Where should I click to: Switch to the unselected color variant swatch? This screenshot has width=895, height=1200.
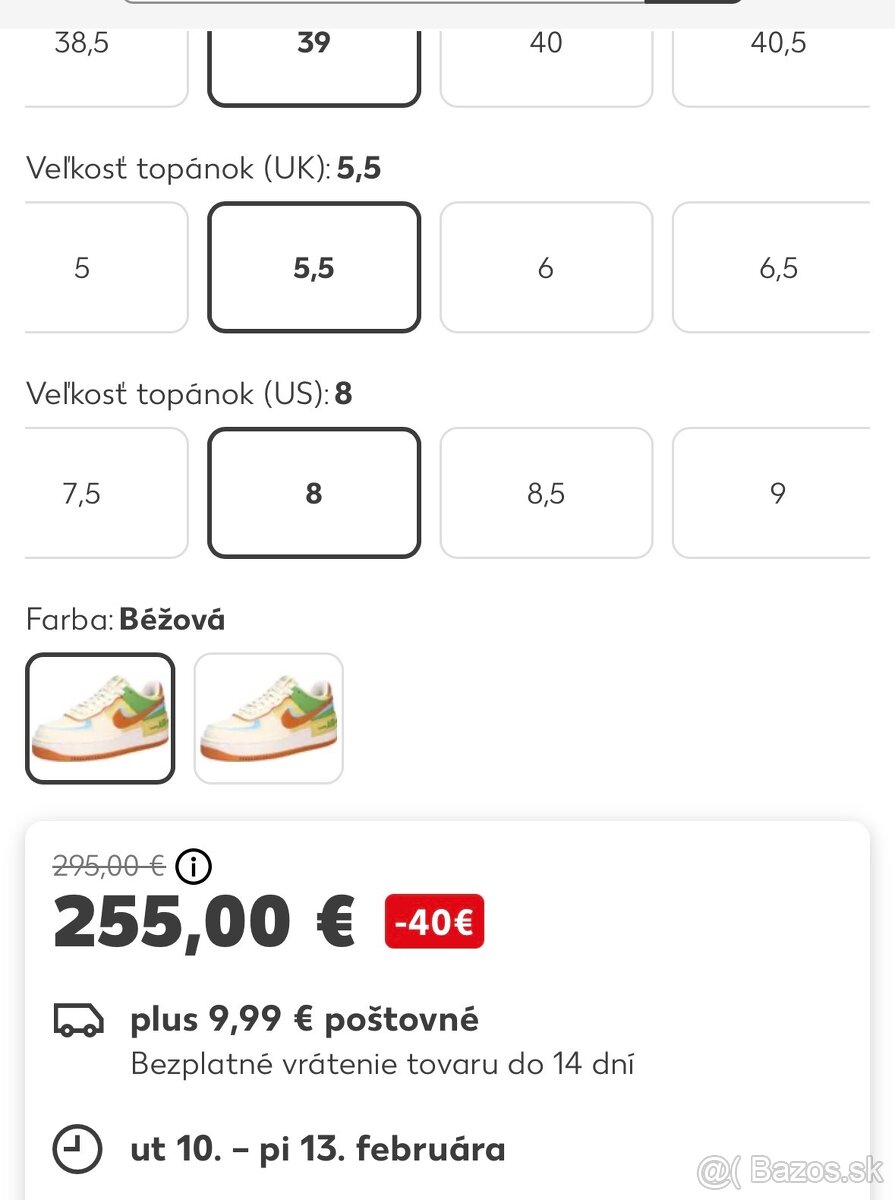click(268, 718)
